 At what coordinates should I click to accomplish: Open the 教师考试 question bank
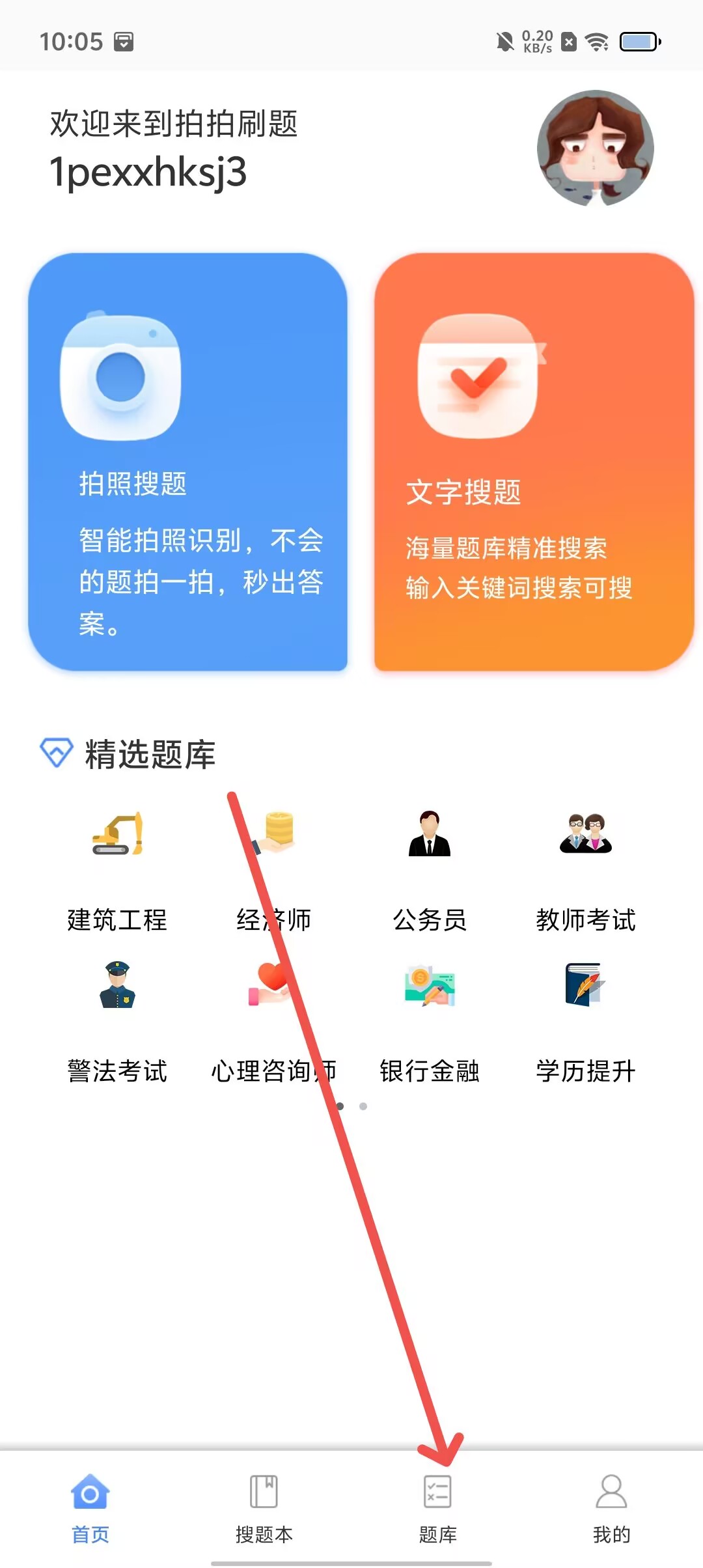(586, 869)
